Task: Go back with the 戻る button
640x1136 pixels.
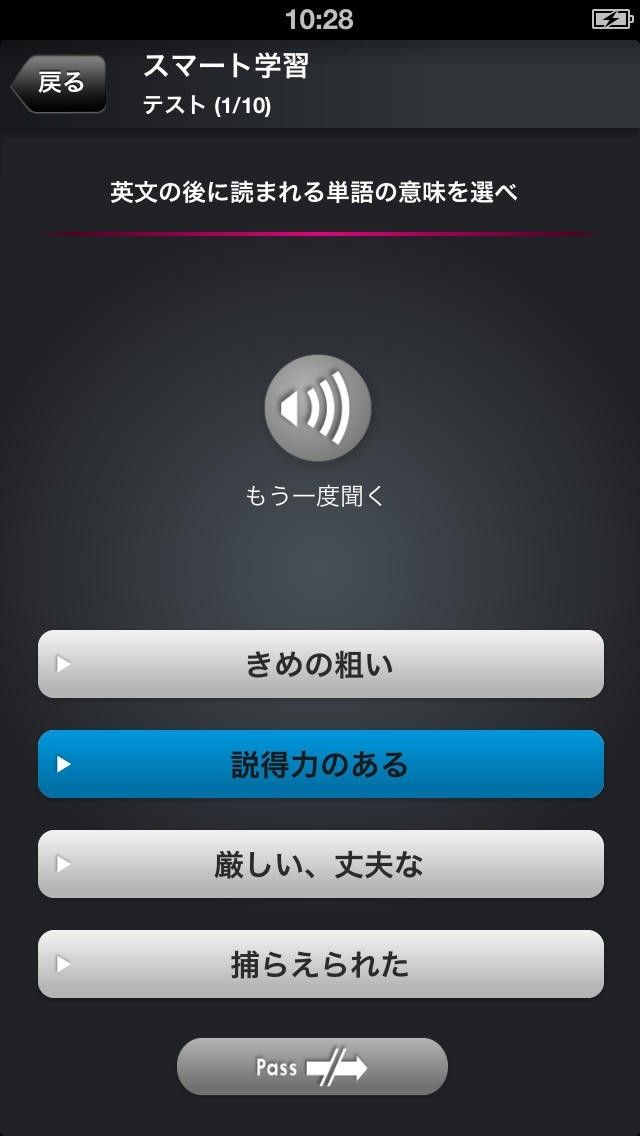Action: coord(60,83)
